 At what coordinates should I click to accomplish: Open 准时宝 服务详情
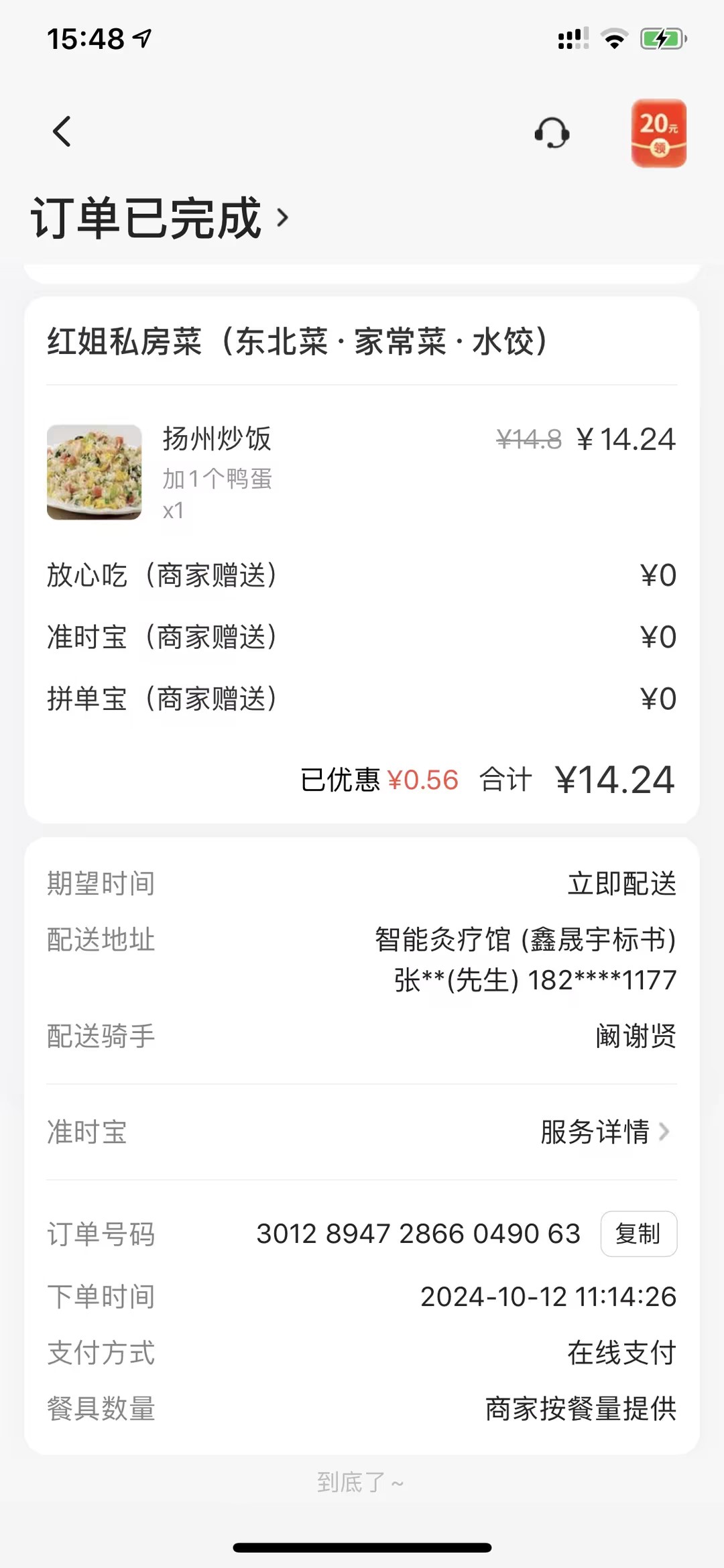coord(605,1132)
